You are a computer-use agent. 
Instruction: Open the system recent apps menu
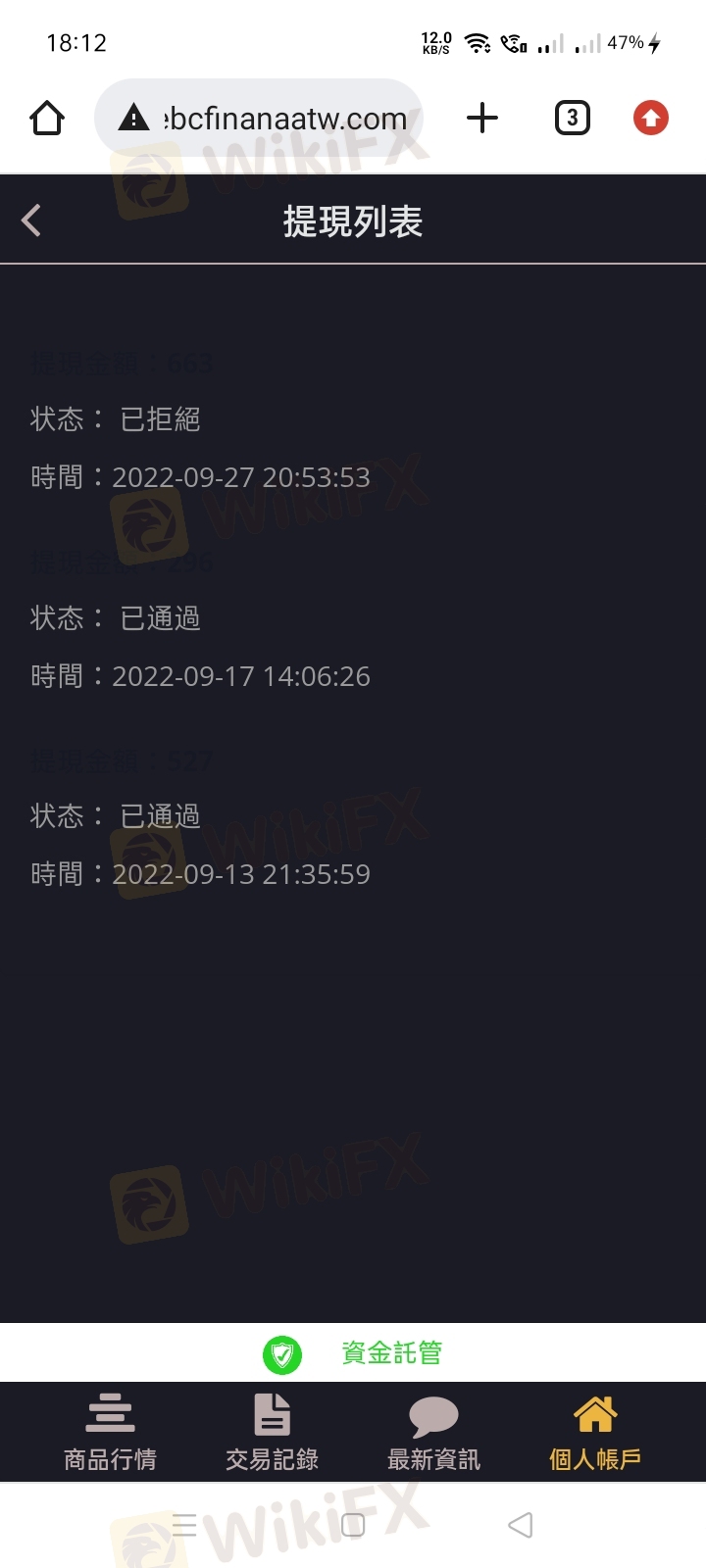(x=184, y=1525)
